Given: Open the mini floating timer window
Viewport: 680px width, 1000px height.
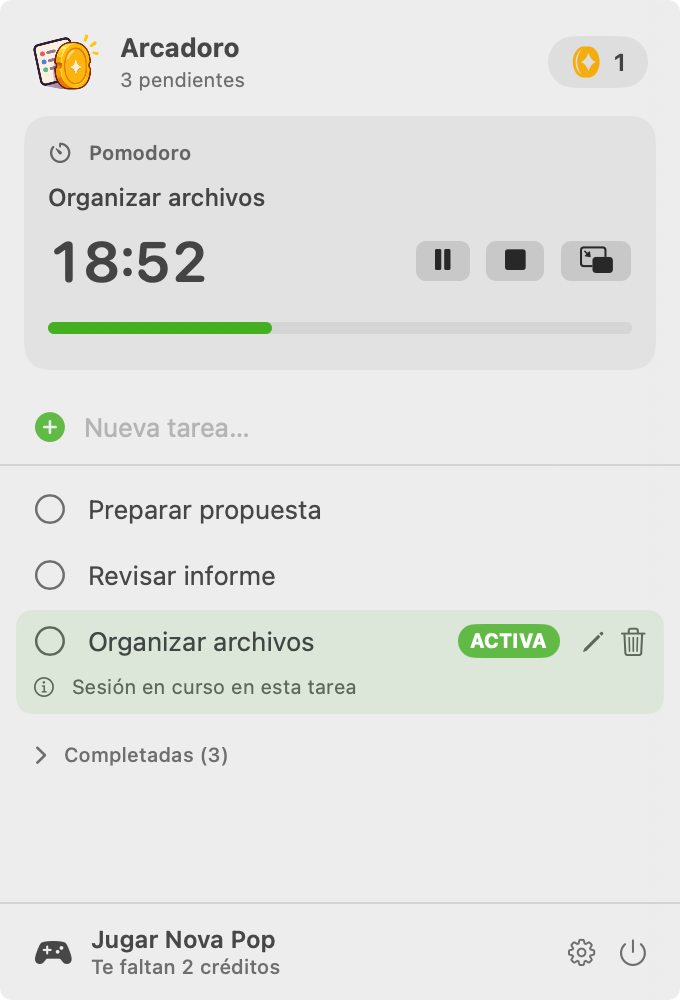Looking at the screenshot, I should [x=596, y=260].
